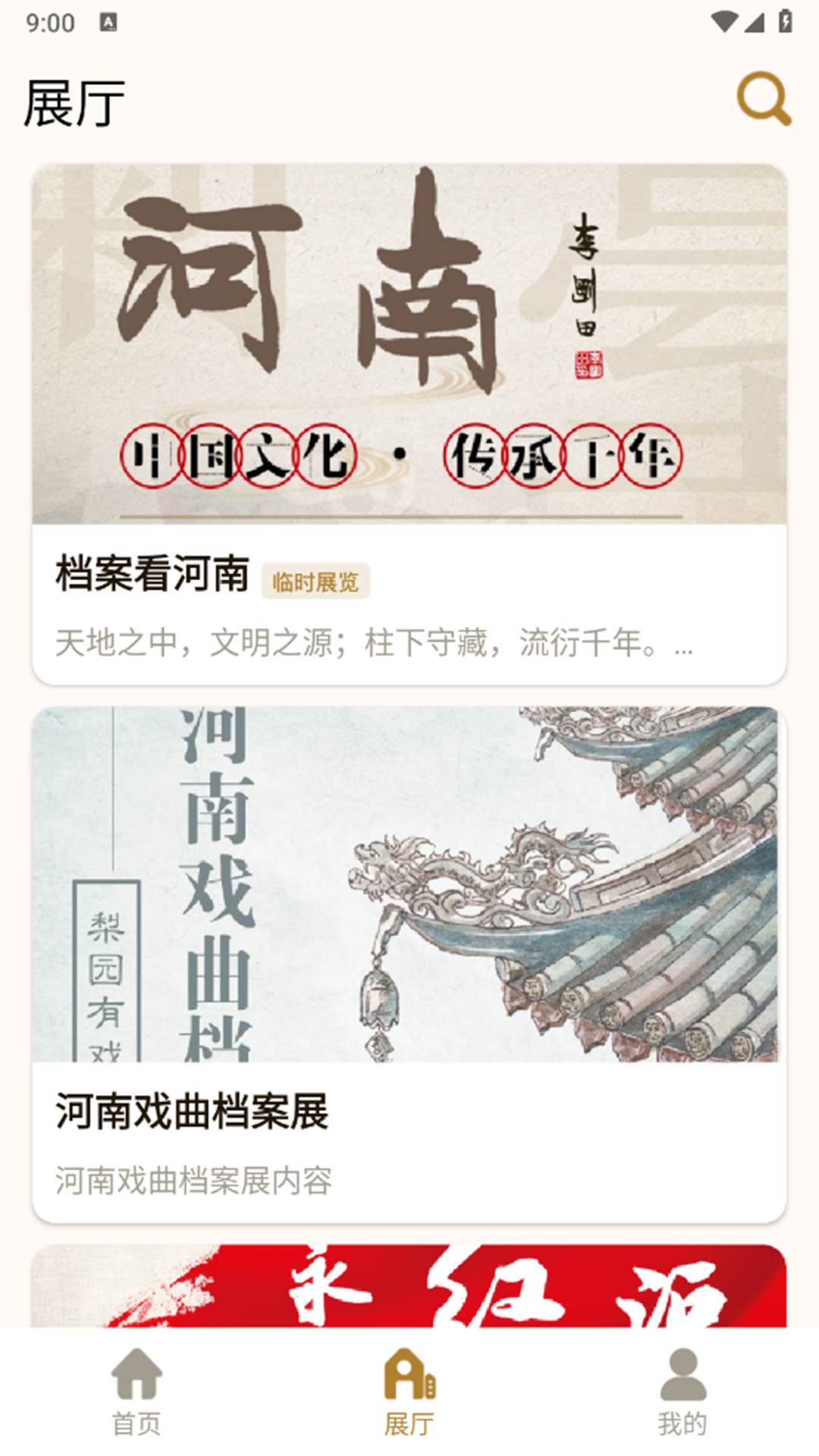The height and width of the screenshot is (1456, 819).
Task: Switch to the 首页 tab
Action: [x=136, y=1392]
